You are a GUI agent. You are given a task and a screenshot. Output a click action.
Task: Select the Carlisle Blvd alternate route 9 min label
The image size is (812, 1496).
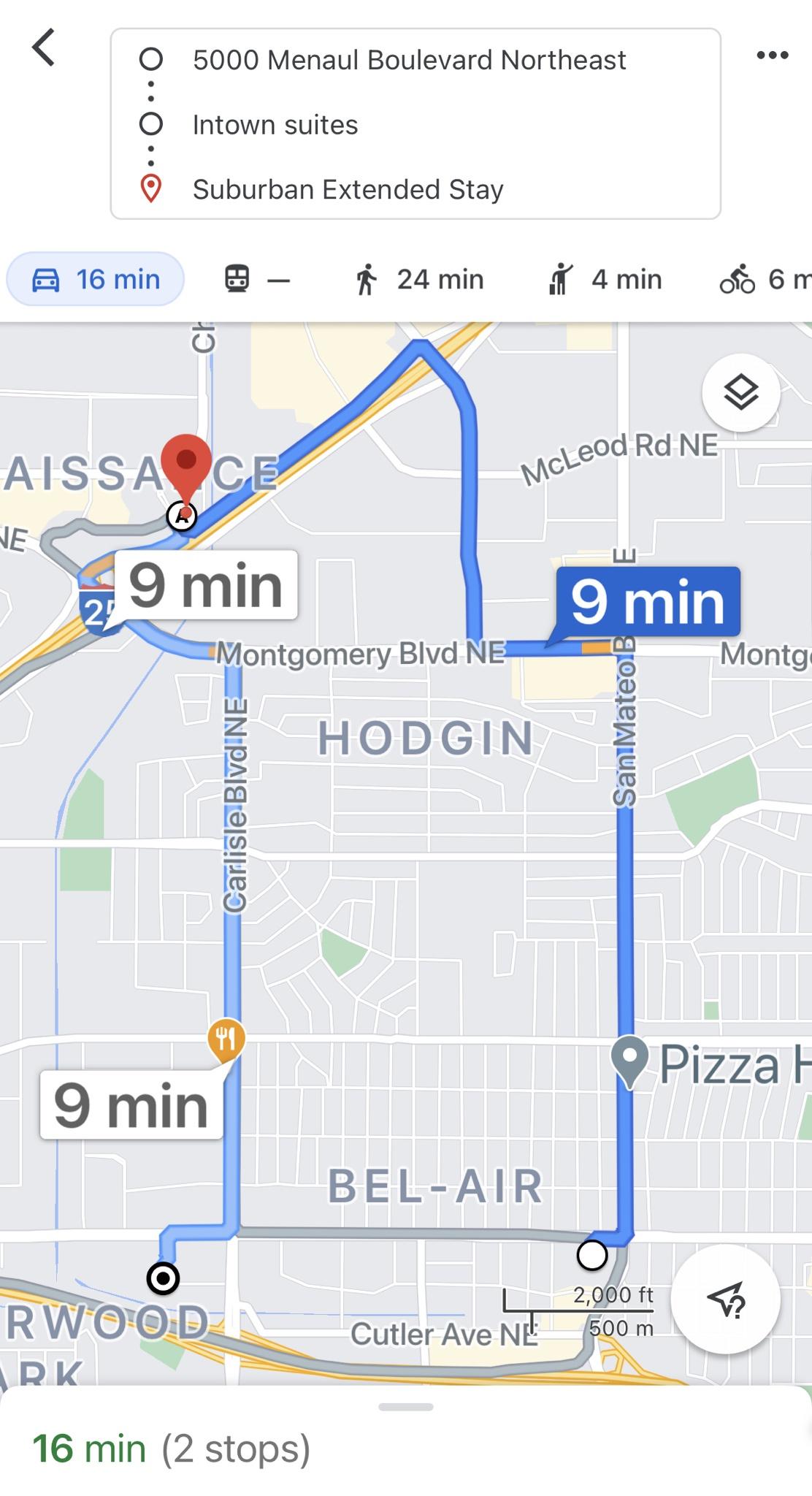(131, 1105)
